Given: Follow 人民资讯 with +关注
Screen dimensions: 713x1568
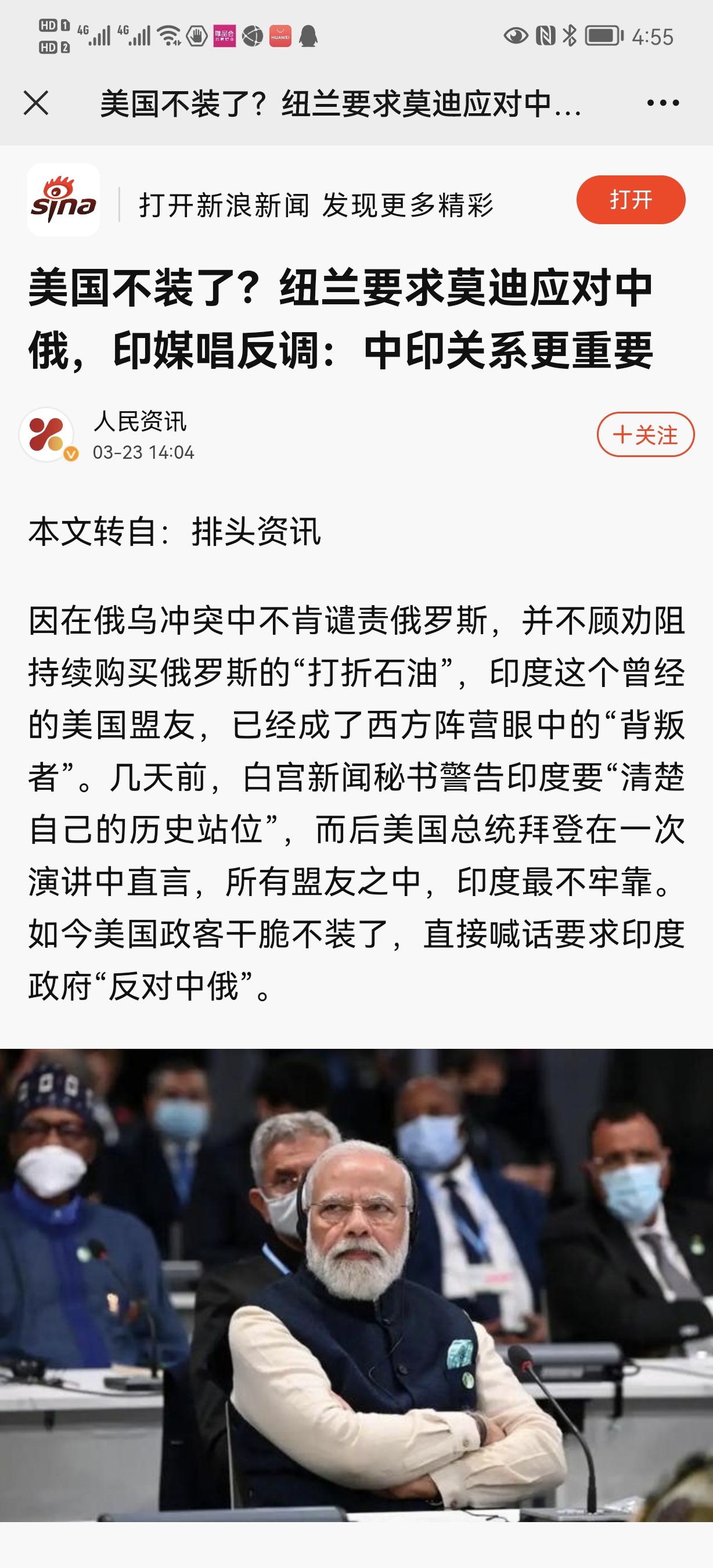Looking at the screenshot, I should pyautogui.click(x=645, y=434).
